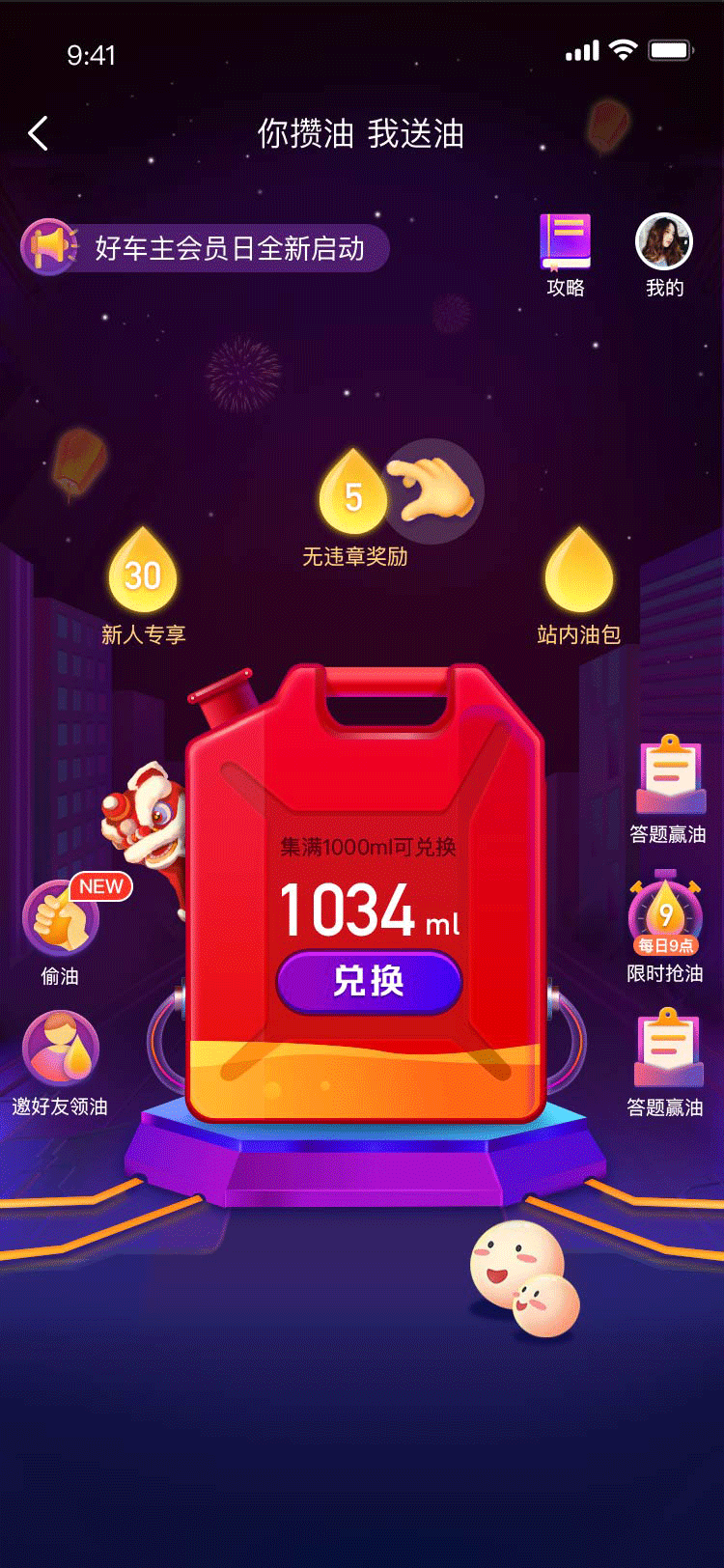Collect the 5ml 无违章奖励 oil droplet

click(x=352, y=495)
